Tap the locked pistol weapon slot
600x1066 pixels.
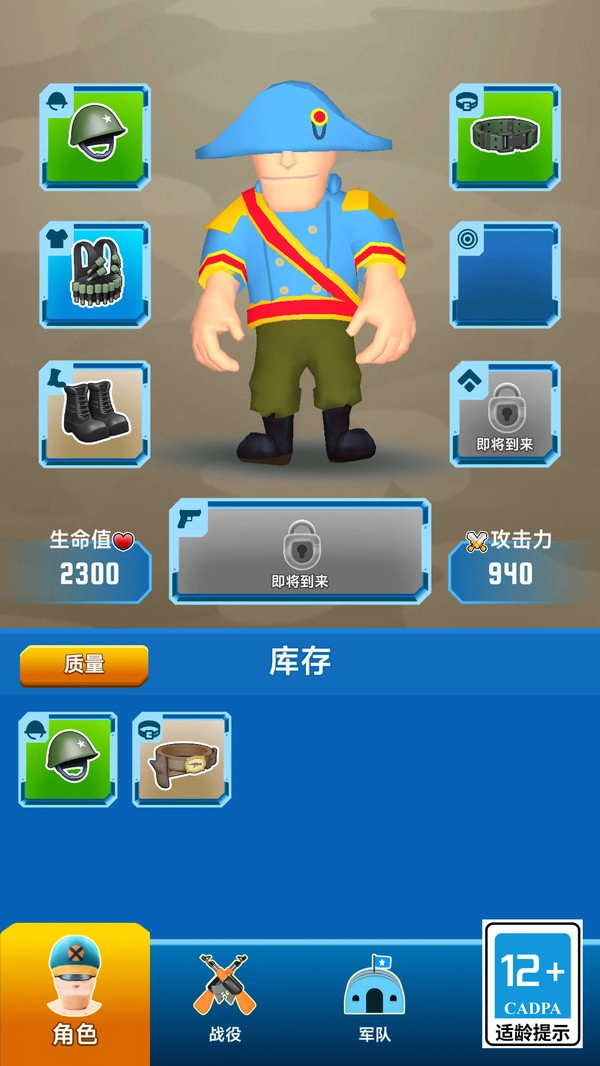(300, 552)
